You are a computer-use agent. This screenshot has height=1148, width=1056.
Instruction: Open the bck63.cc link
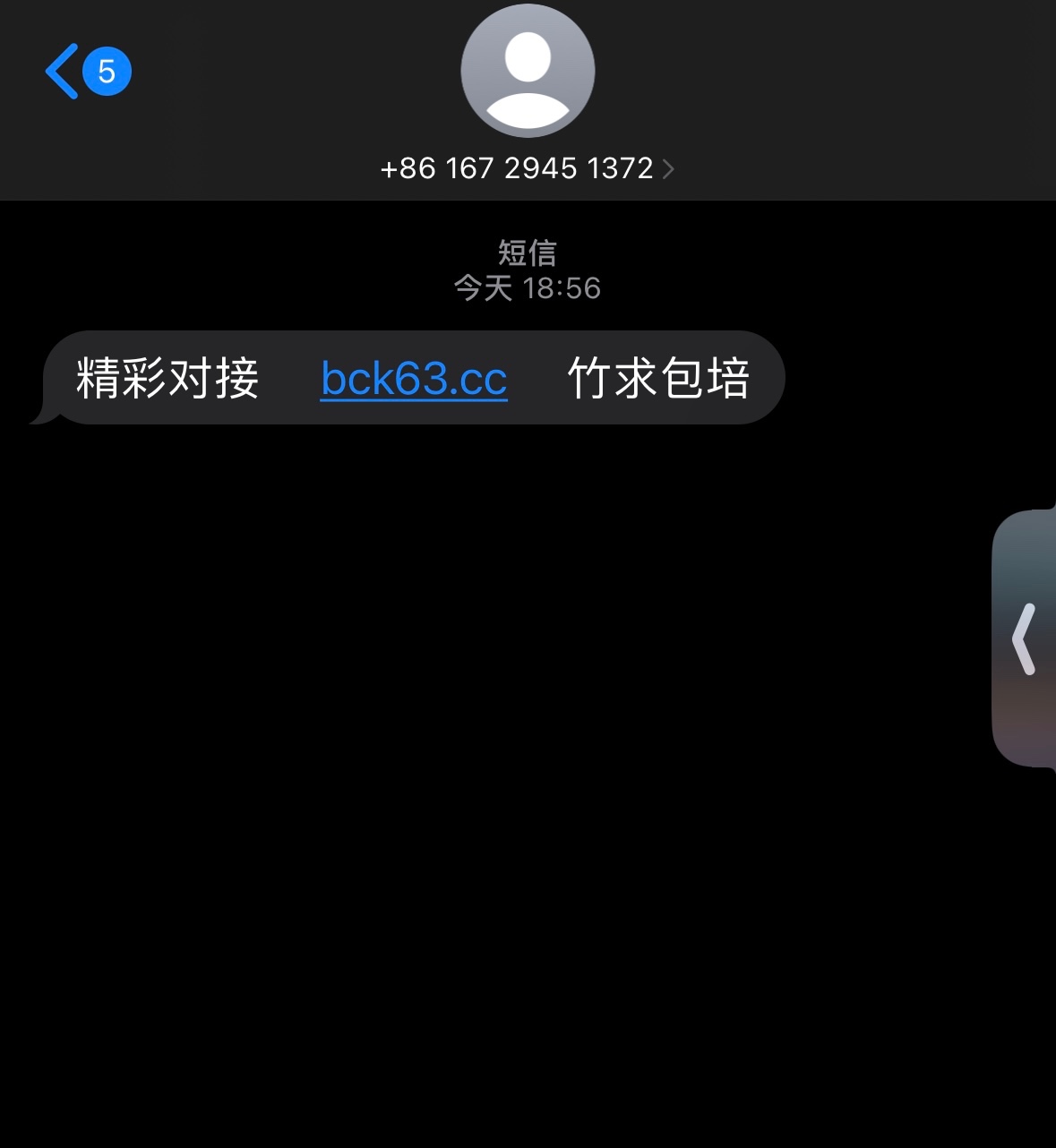(x=414, y=379)
